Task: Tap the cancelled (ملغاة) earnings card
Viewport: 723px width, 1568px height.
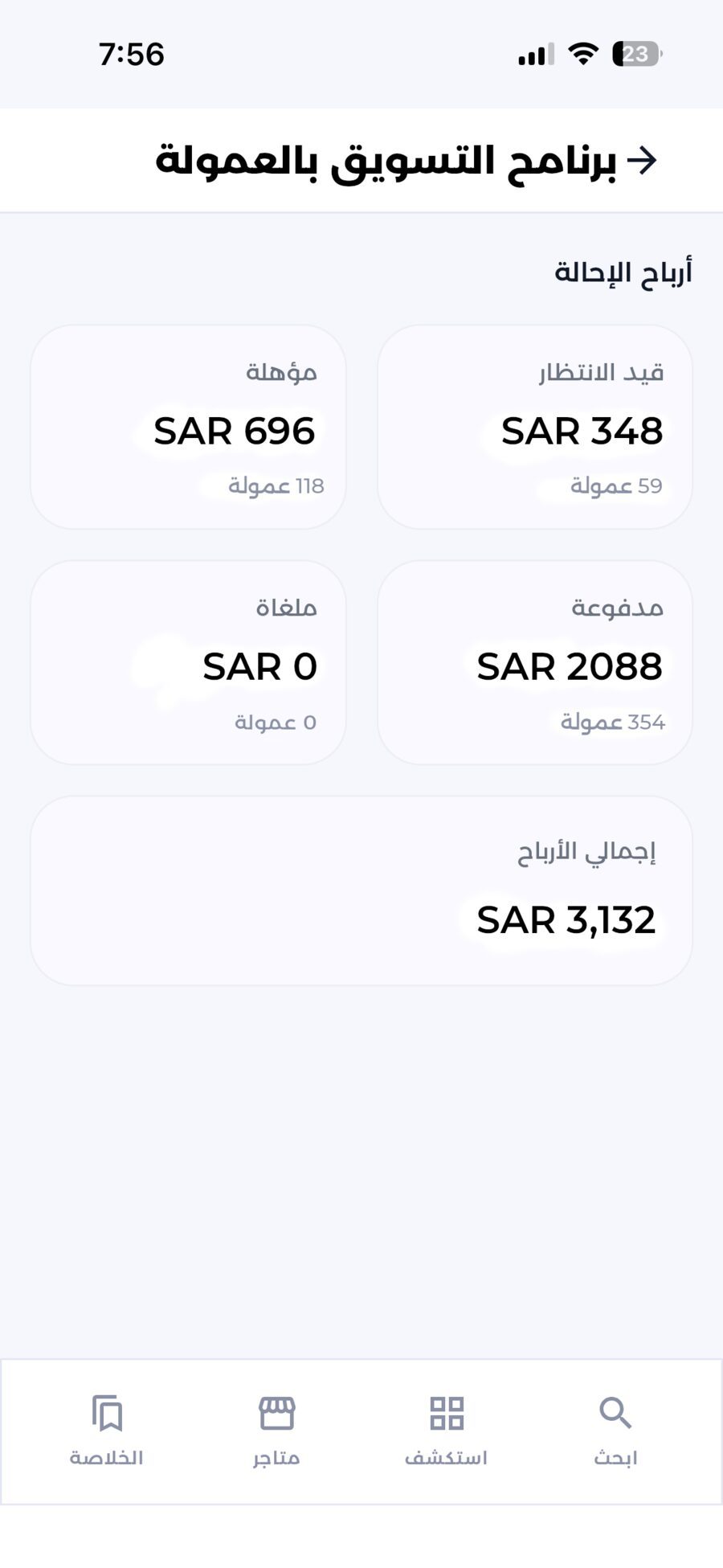Action: point(188,661)
